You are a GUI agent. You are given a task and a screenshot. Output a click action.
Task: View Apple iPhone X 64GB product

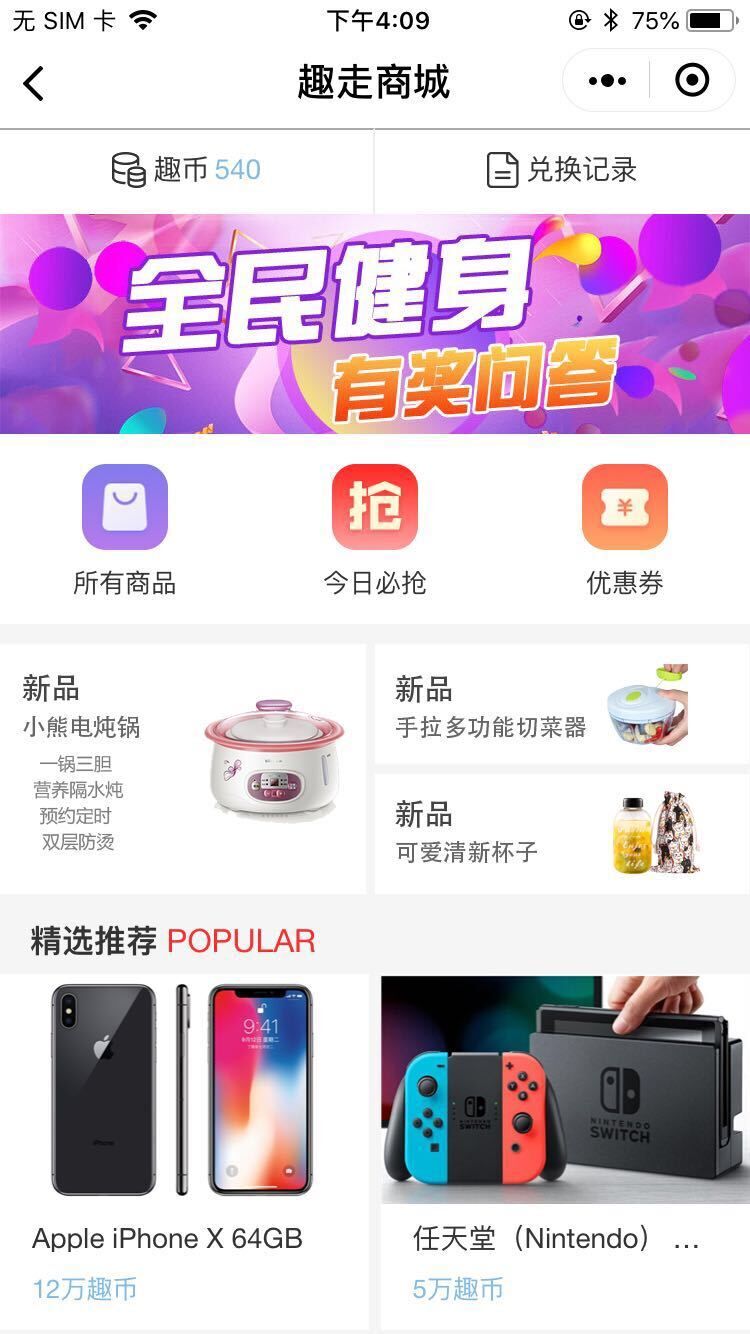[x=184, y=1152]
